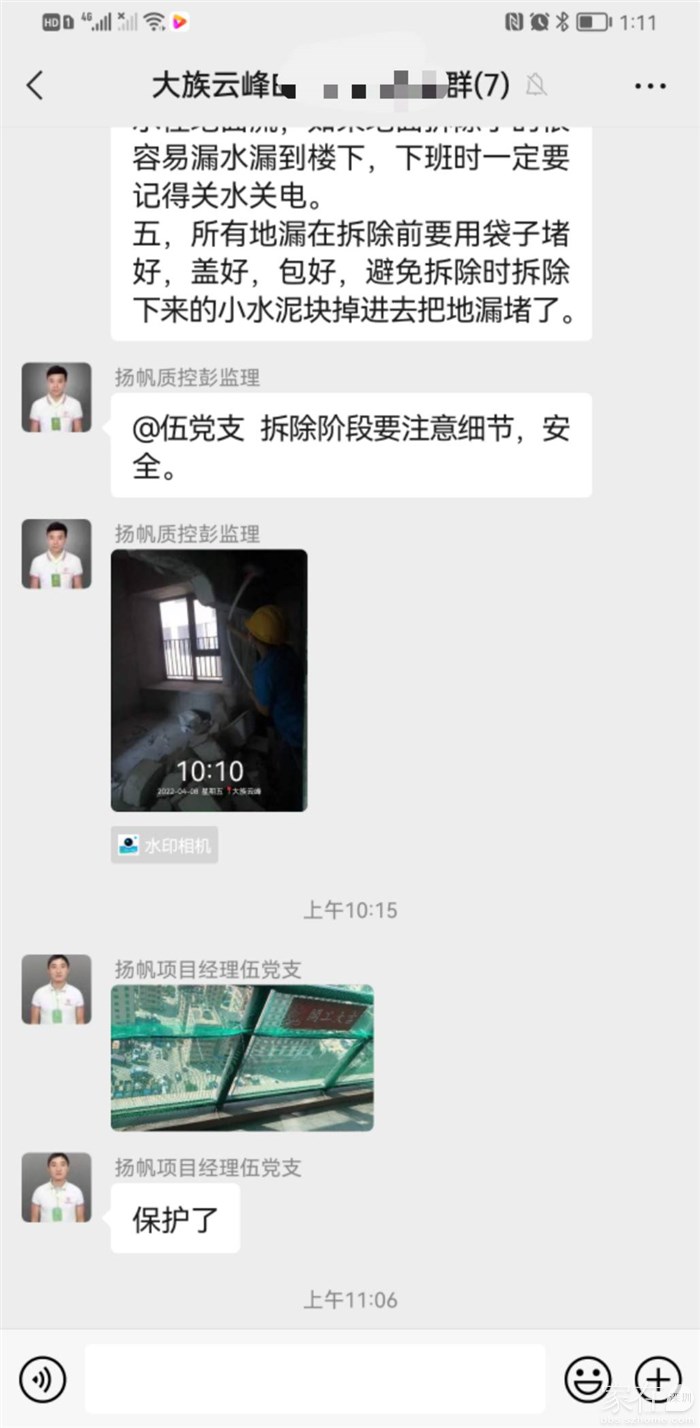Viewport: 700px width, 1428px height.
Task: Switch to voice message input
Action: (x=42, y=1379)
